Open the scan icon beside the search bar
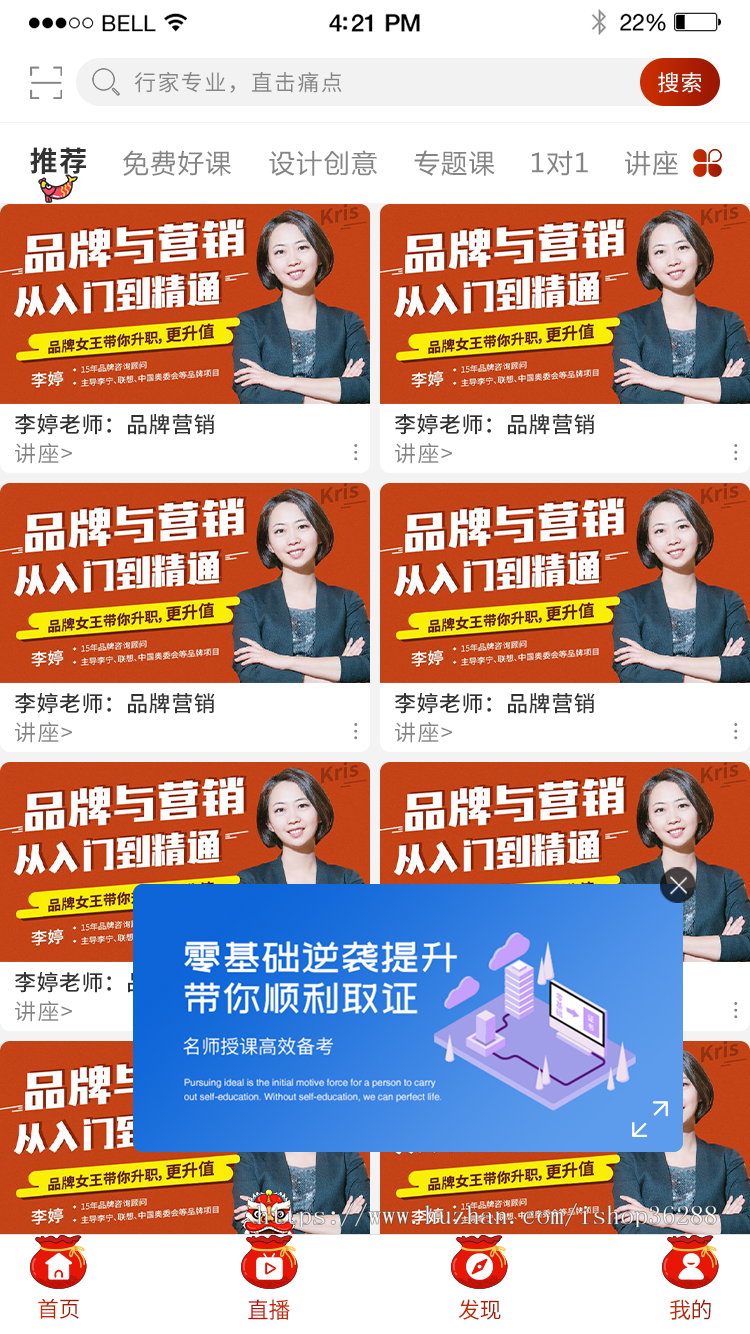Image resolution: width=750 pixels, height=1334 pixels. click(46, 83)
